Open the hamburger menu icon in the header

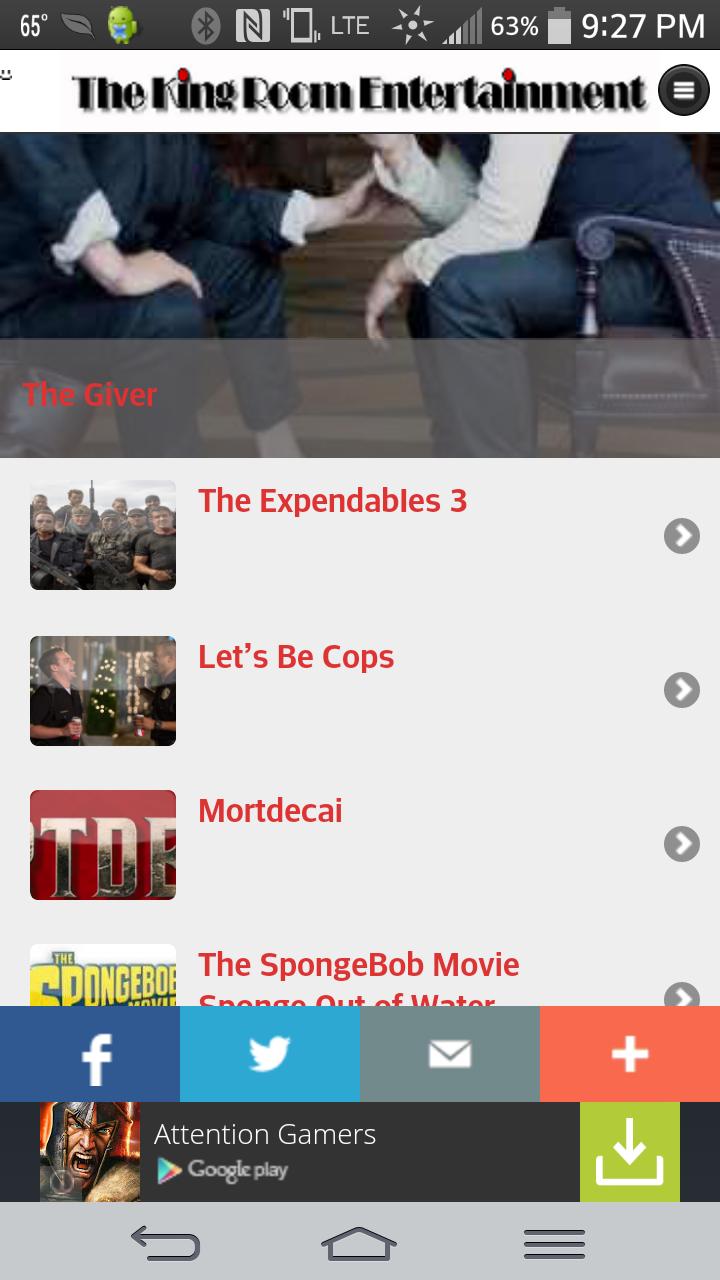[x=683, y=89]
